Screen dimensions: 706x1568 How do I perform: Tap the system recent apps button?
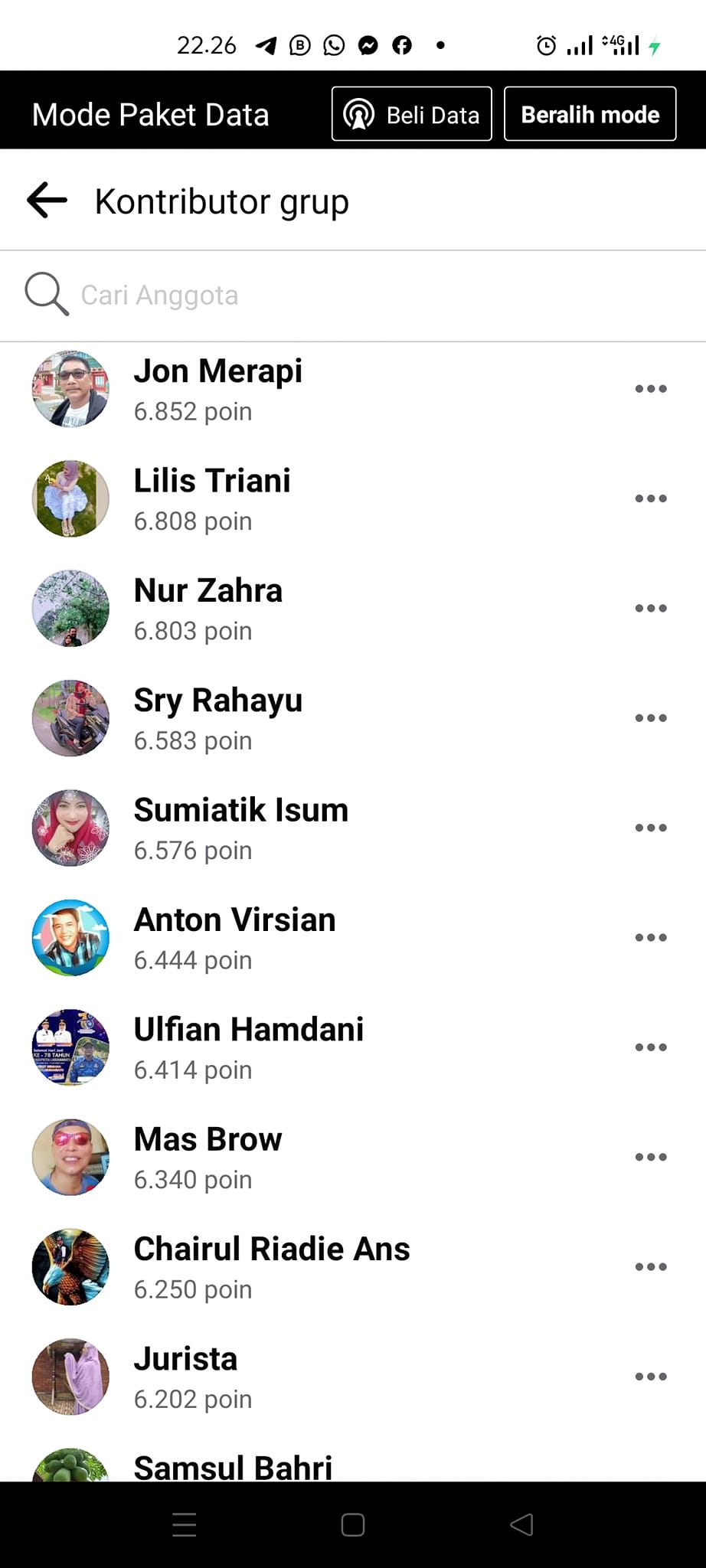tap(184, 1525)
